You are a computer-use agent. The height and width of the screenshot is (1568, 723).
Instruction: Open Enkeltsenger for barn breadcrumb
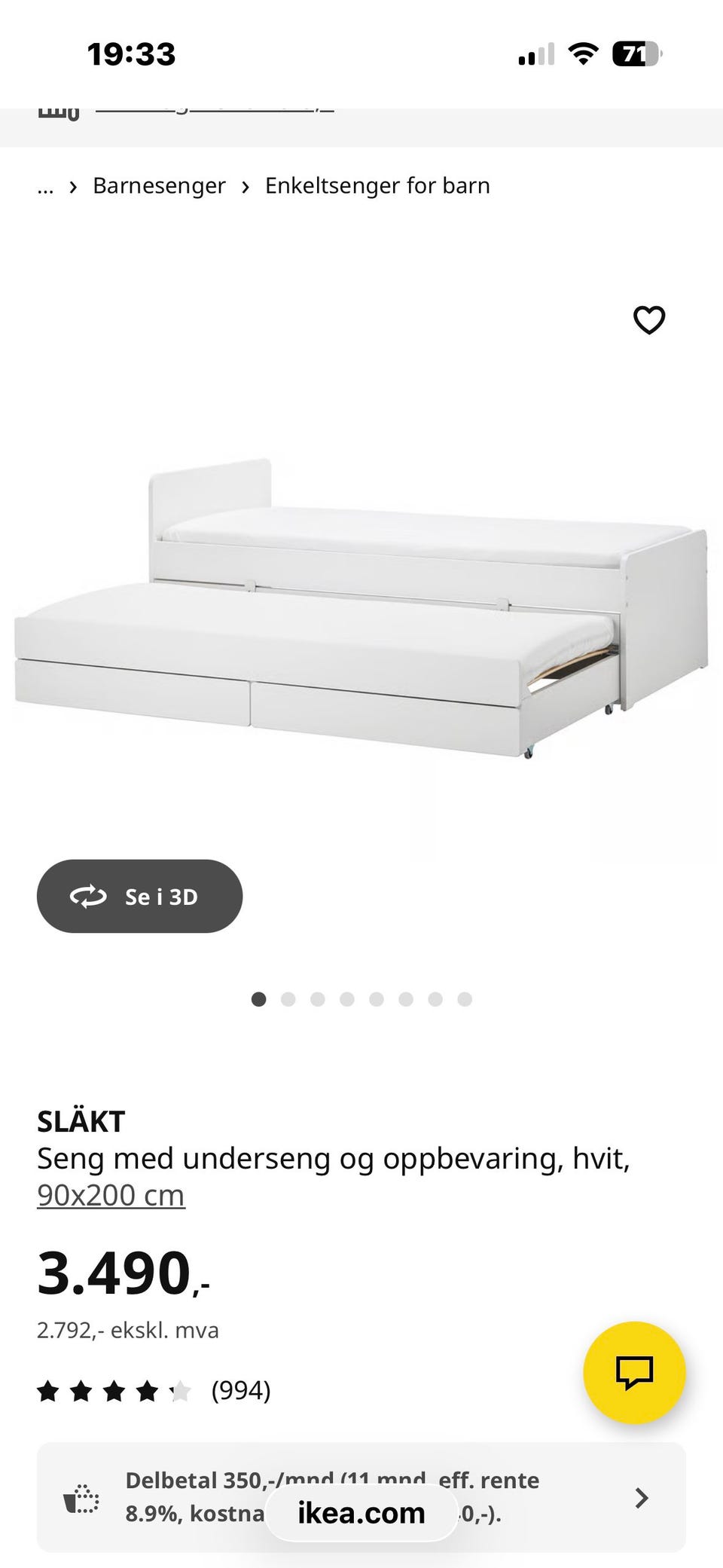click(x=377, y=185)
